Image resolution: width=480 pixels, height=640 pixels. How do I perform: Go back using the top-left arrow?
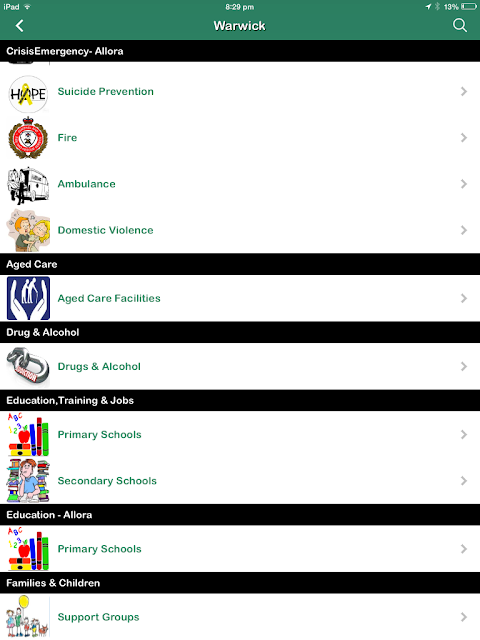click(19, 26)
